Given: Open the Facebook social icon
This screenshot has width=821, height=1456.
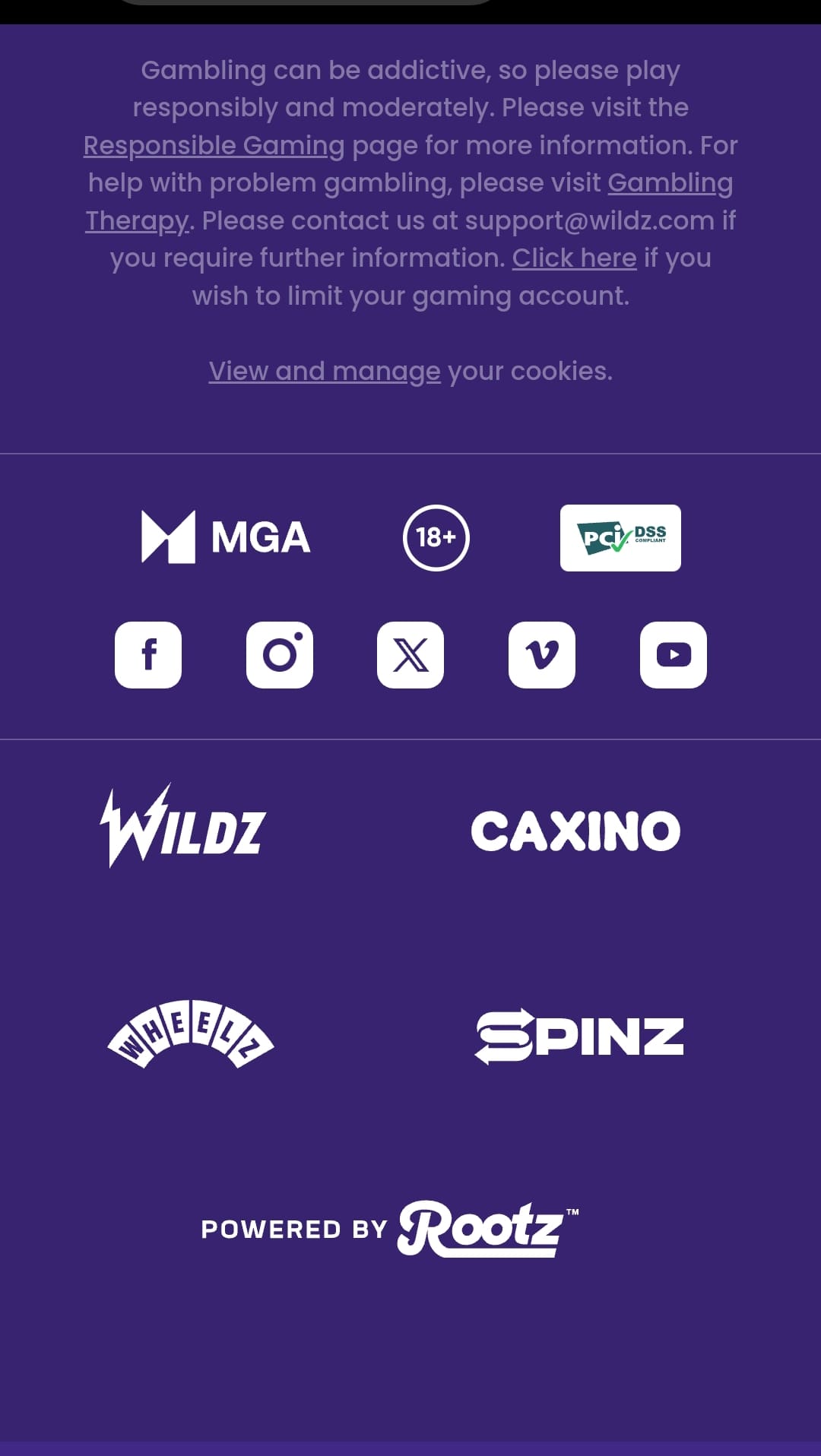Looking at the screenshot, I should [148, 655].
